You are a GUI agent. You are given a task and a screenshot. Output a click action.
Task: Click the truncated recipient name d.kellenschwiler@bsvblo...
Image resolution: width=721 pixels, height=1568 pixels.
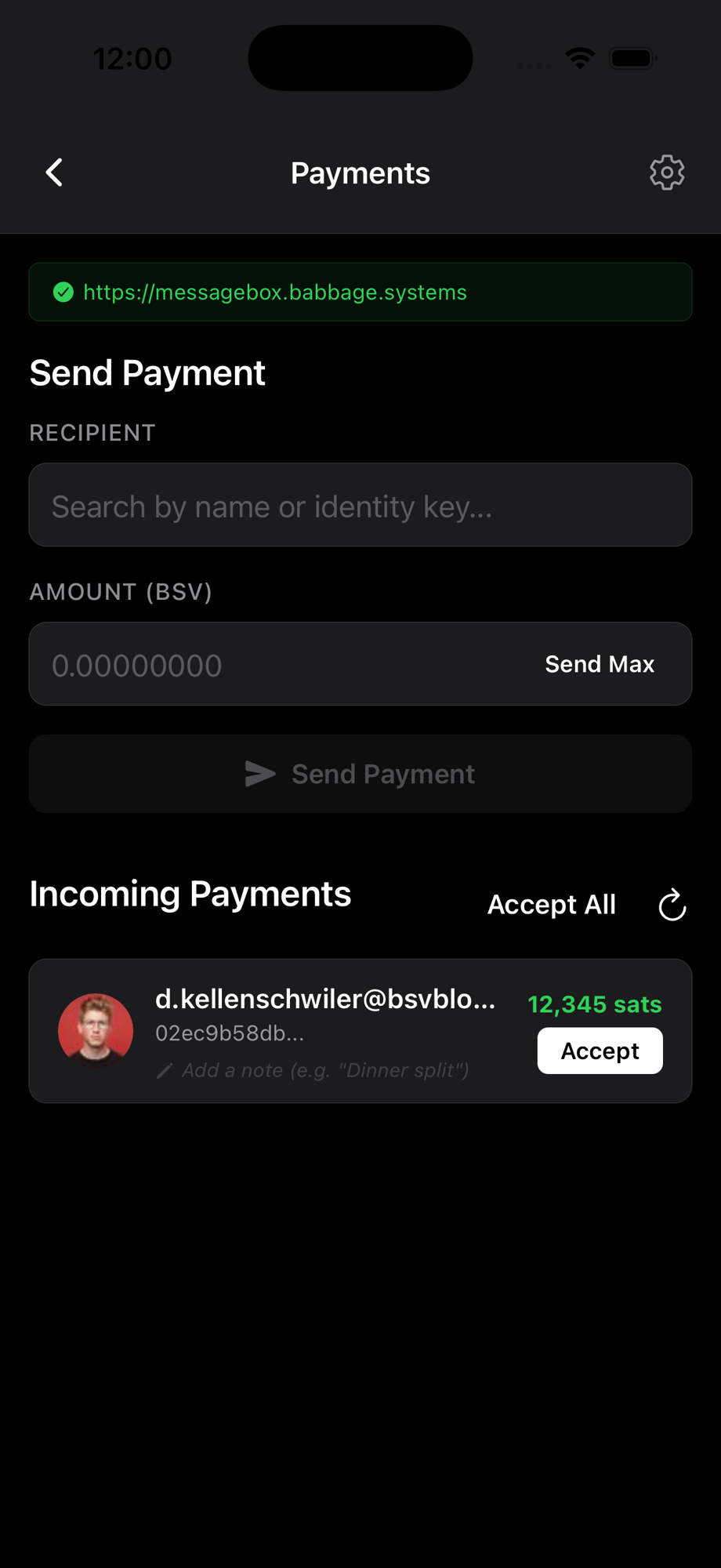click(x=326, y=999)
